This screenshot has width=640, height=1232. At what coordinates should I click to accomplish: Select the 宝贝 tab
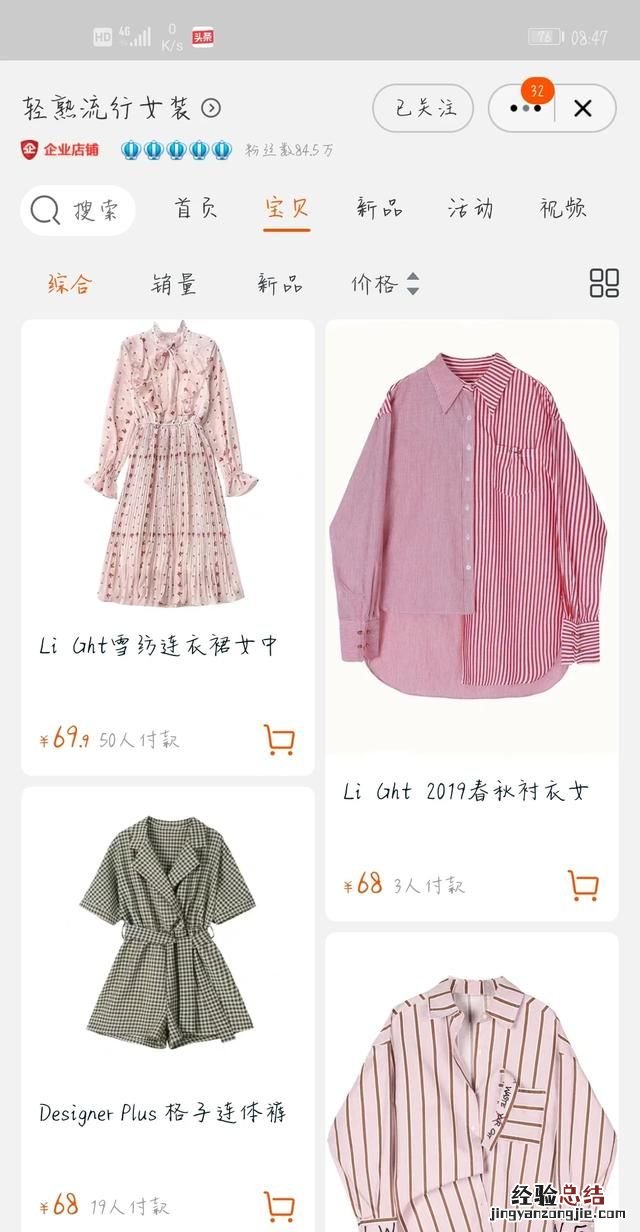(287, 208)
